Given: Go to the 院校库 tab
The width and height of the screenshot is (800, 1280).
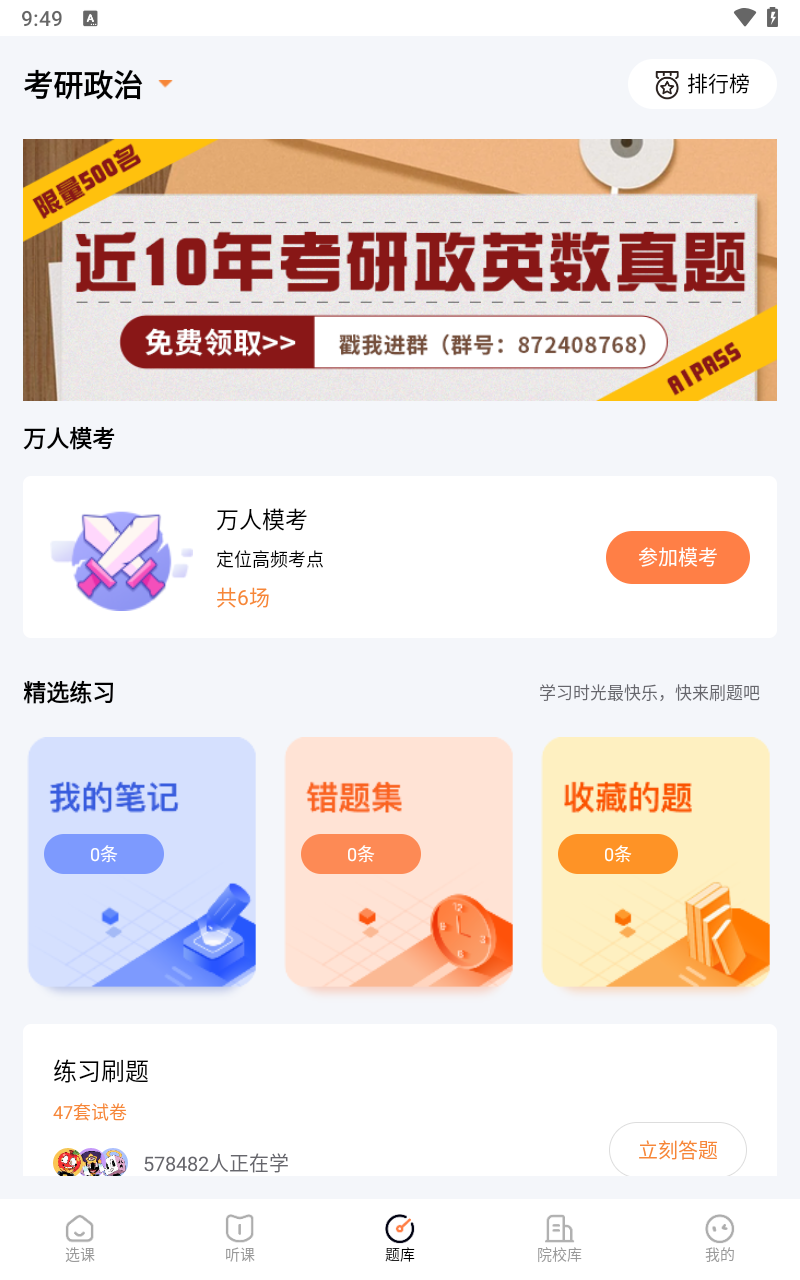Looking at the screenshot, I should tap(559, 1238).
